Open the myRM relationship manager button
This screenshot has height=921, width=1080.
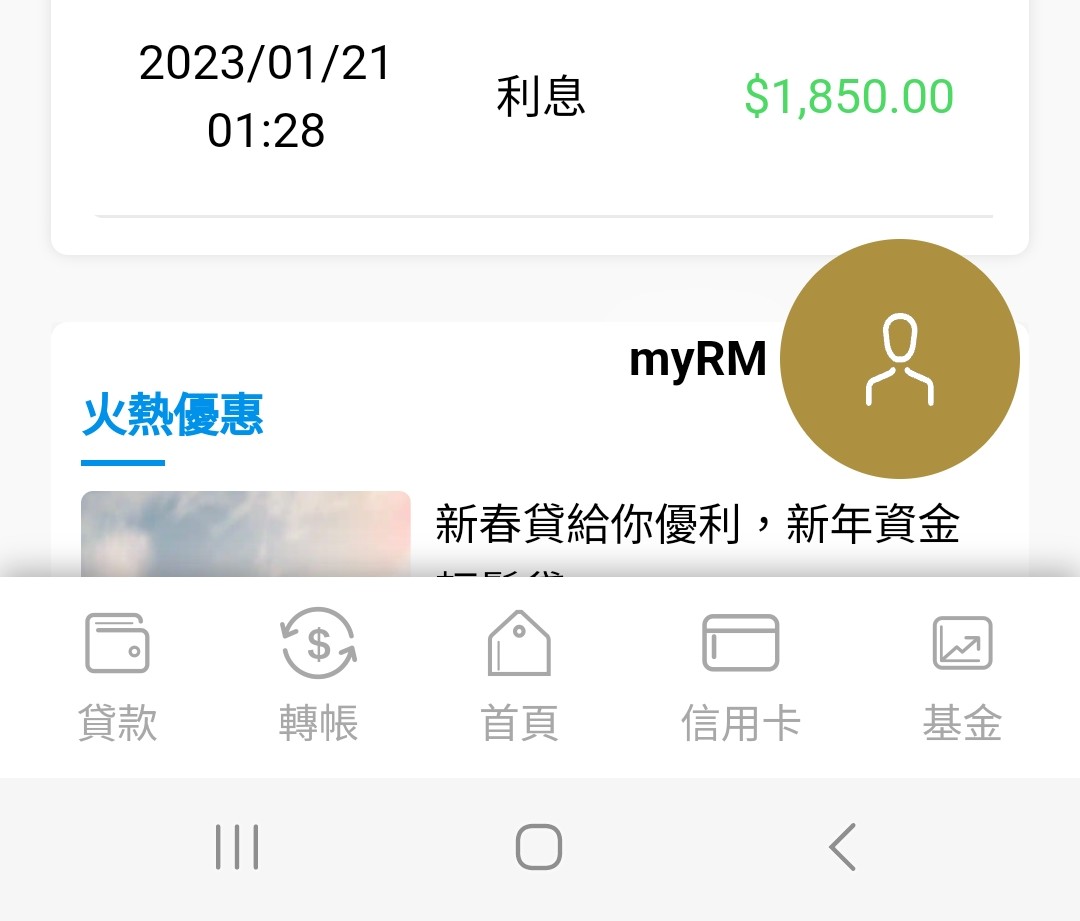click(x=899, y=359)
